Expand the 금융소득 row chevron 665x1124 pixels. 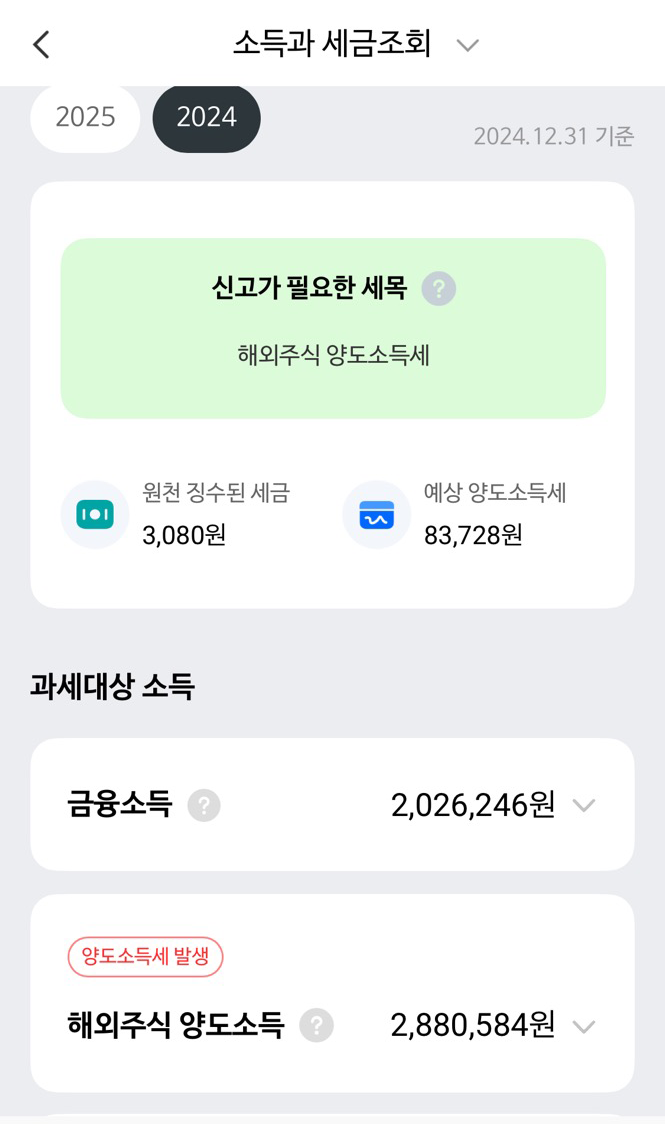coord(584,806)
